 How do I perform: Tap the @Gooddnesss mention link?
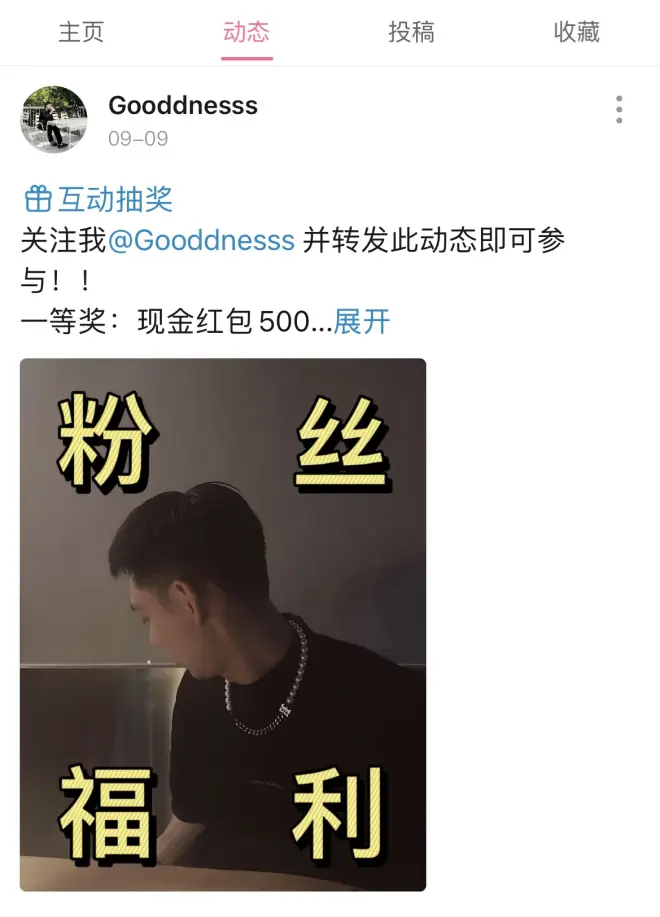[x=201, y=241]
